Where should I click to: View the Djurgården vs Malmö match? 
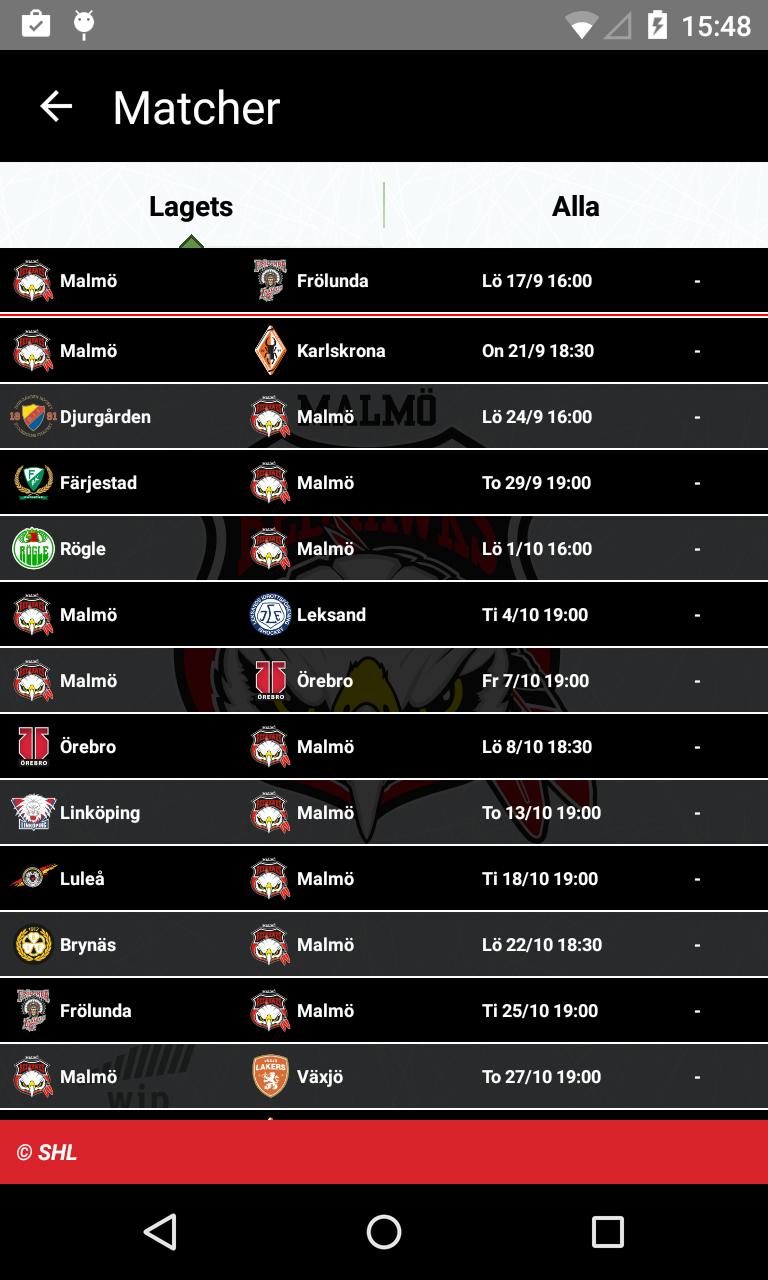384,417
